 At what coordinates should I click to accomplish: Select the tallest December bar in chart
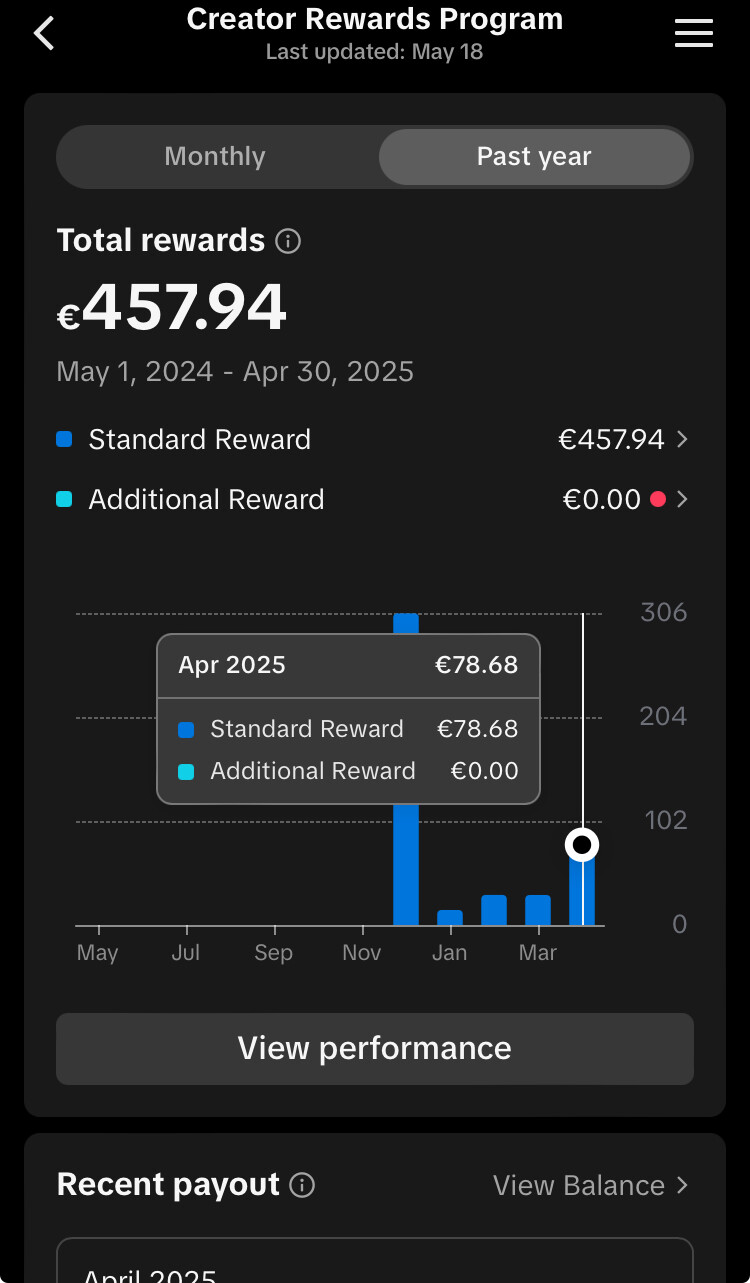[406, 770]
